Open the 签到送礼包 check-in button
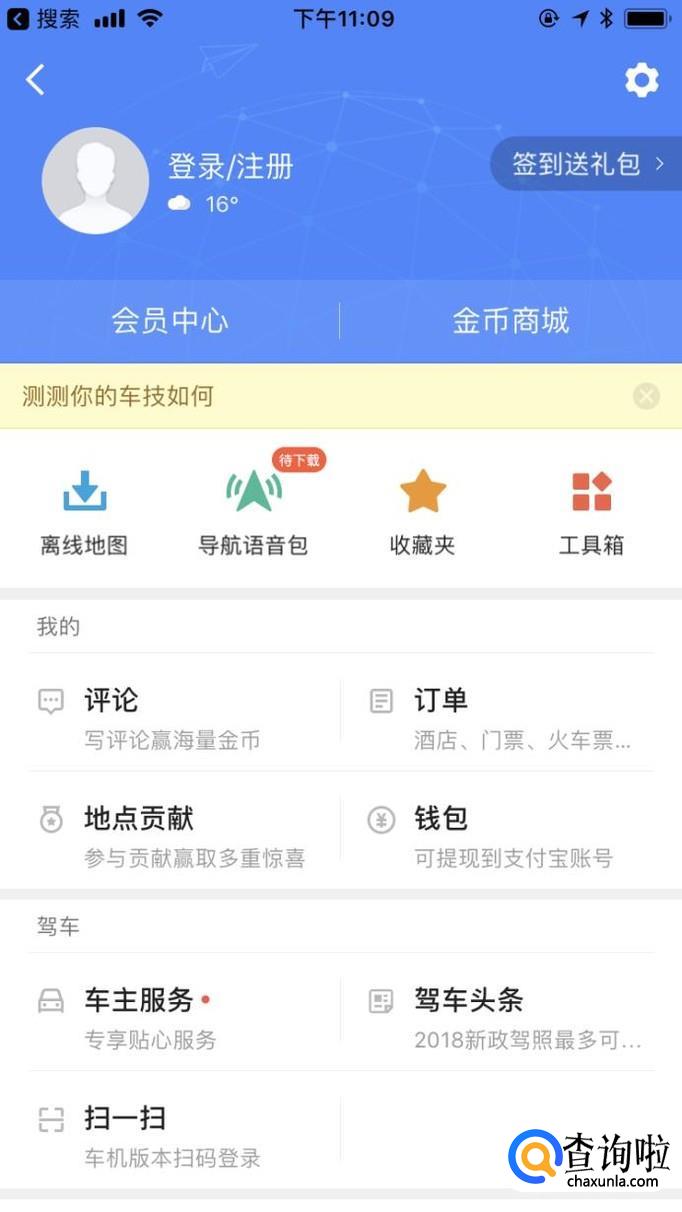 (x=586, y=164)
